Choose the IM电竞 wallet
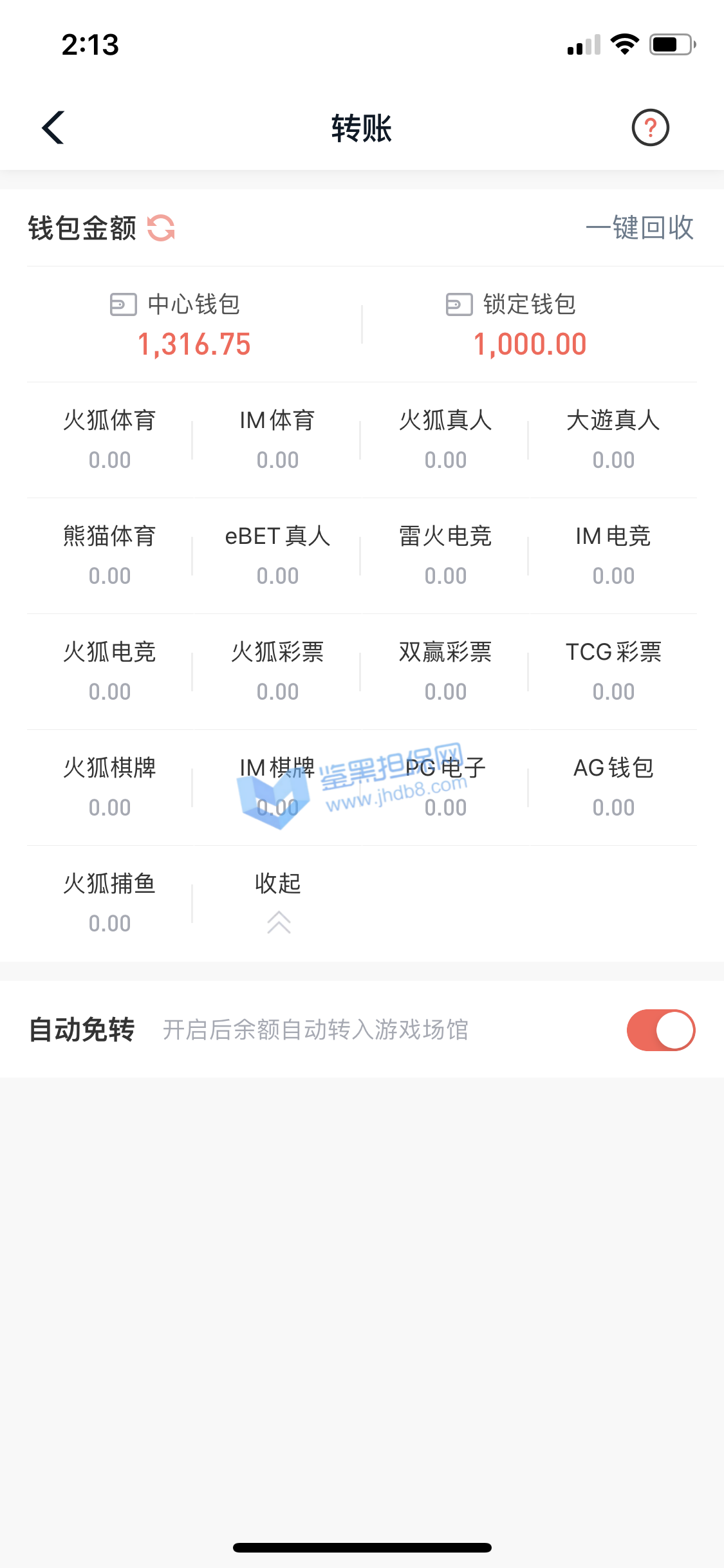This screenshot has width=724, height=1568. [613, 555]
